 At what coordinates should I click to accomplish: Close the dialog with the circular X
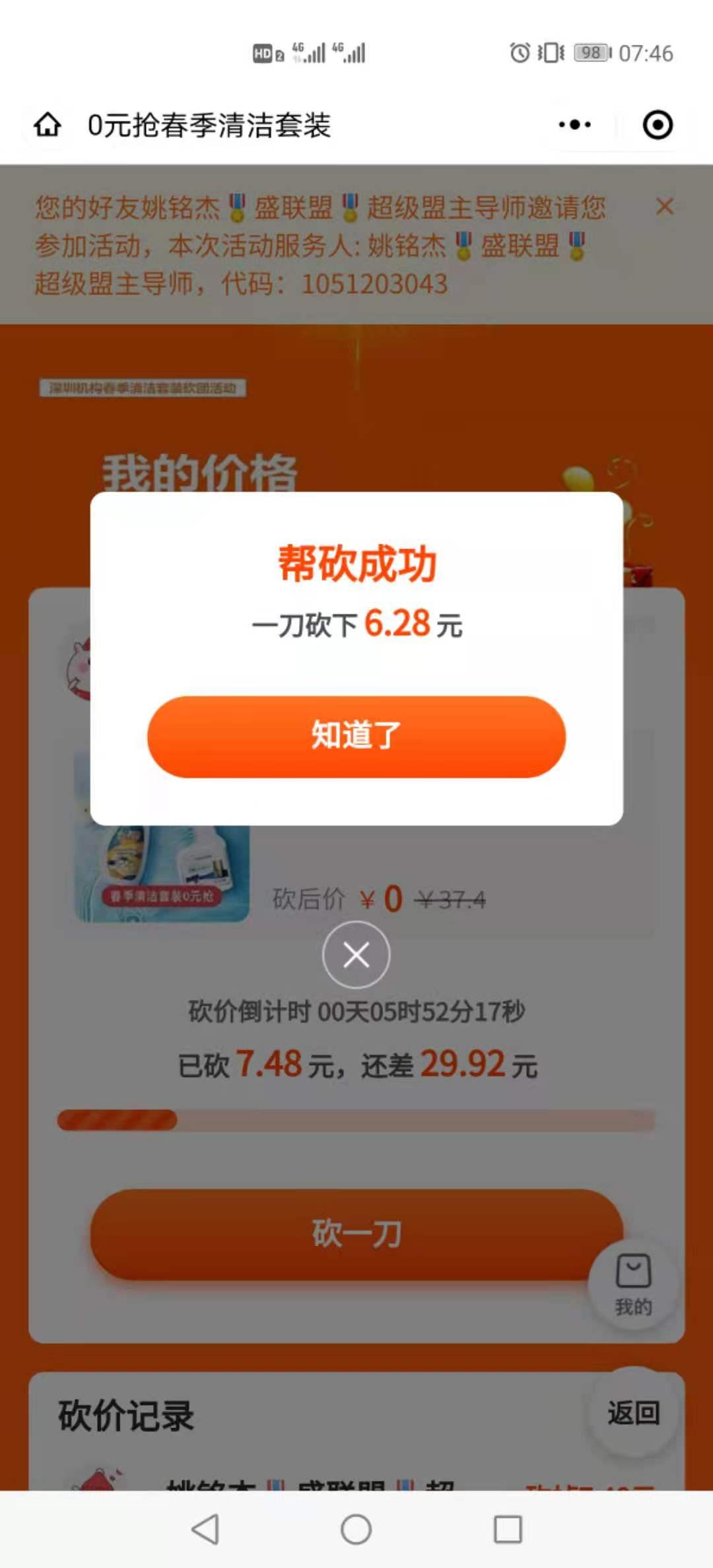coord(356,954)
